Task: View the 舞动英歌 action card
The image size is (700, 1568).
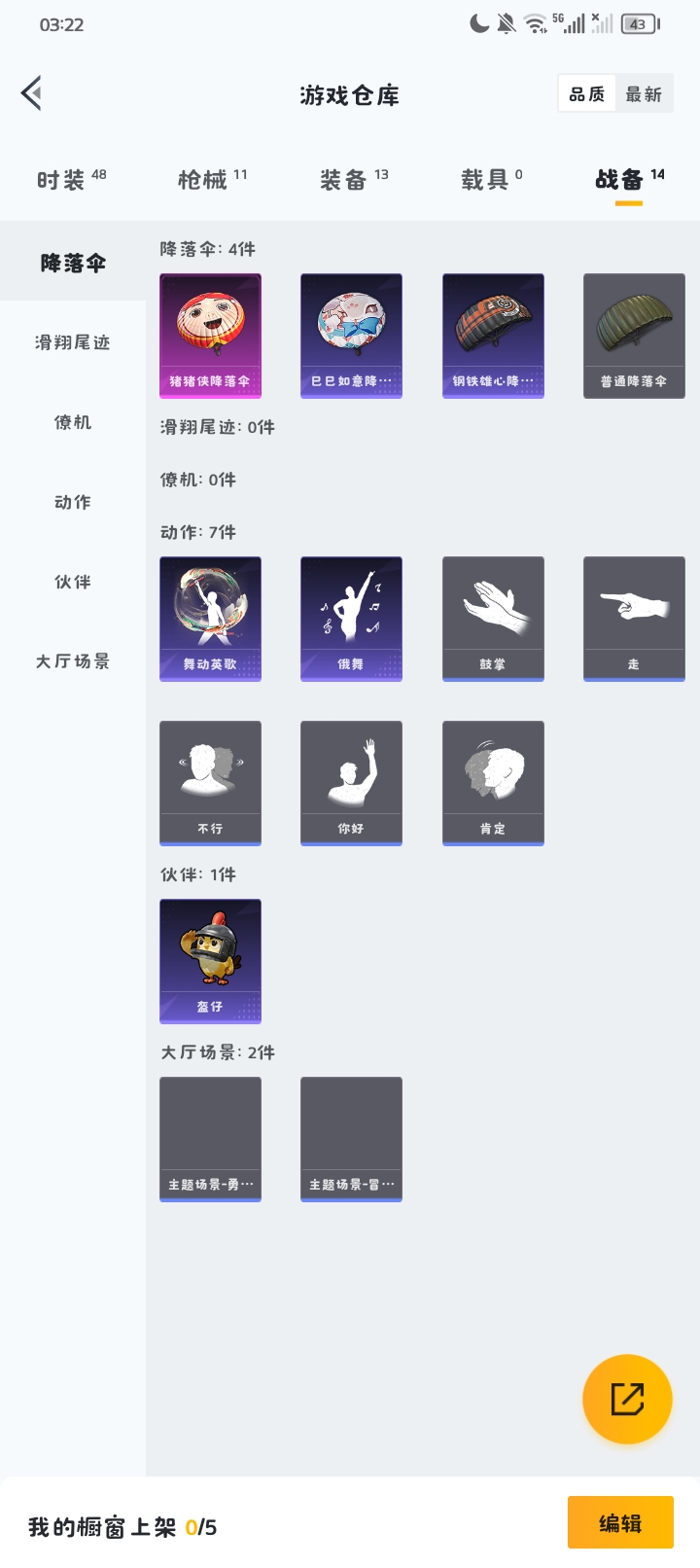Action: pos(210,619)
